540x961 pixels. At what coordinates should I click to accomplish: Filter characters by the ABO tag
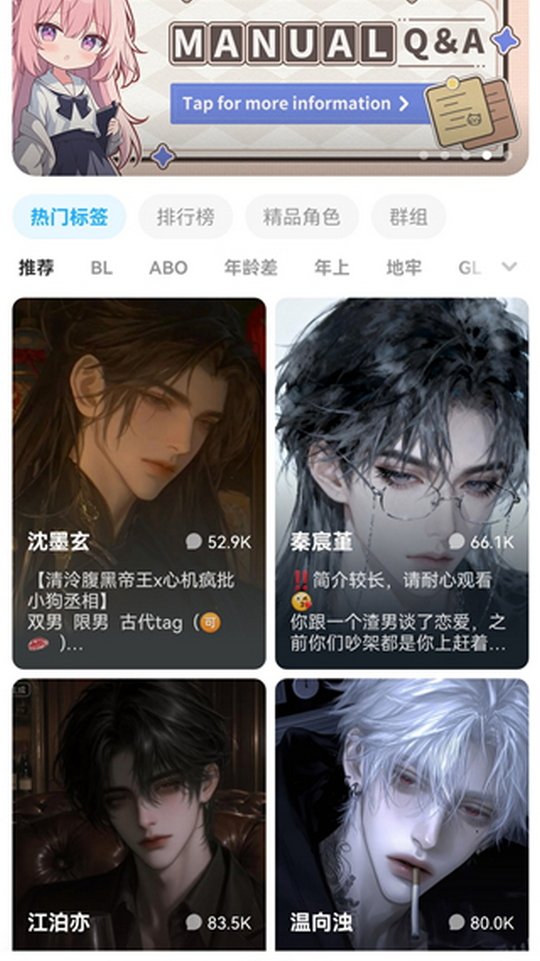(169, 268)
